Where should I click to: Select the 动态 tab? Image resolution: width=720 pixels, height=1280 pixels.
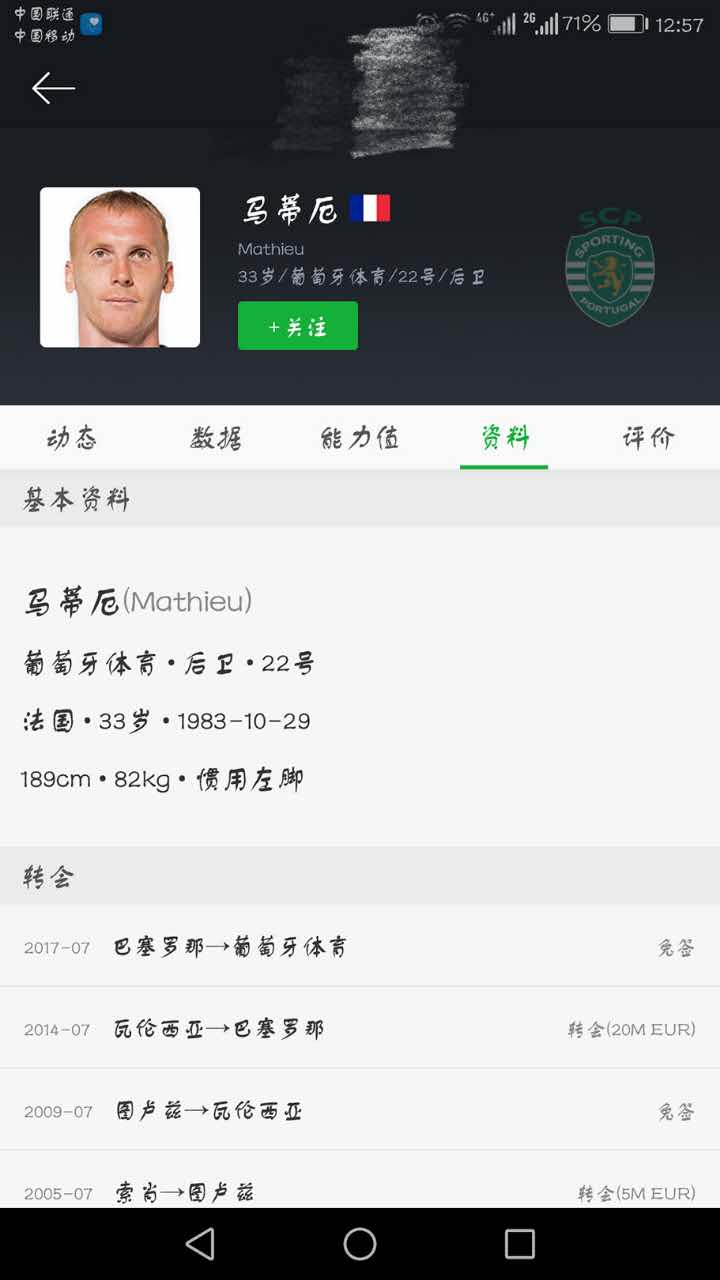tap(72, 437)
